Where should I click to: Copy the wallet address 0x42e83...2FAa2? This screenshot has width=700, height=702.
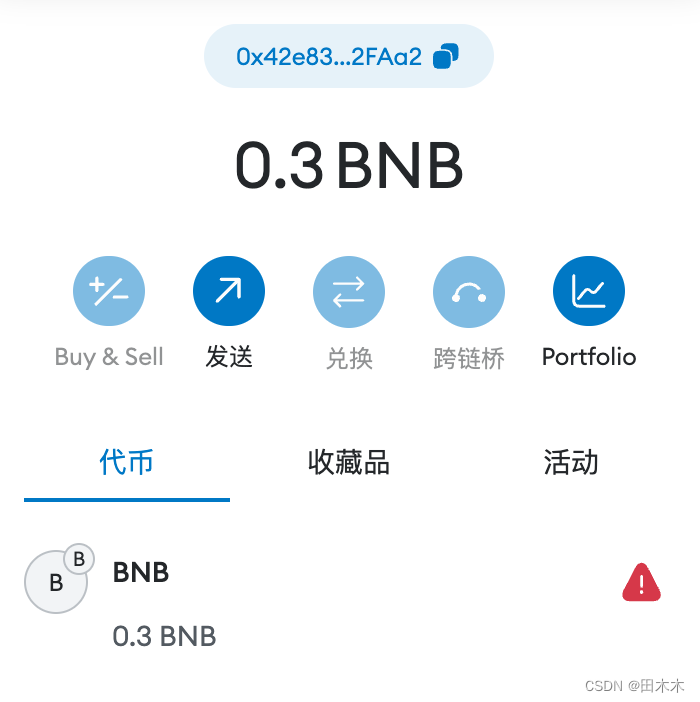tap(446, 56)
